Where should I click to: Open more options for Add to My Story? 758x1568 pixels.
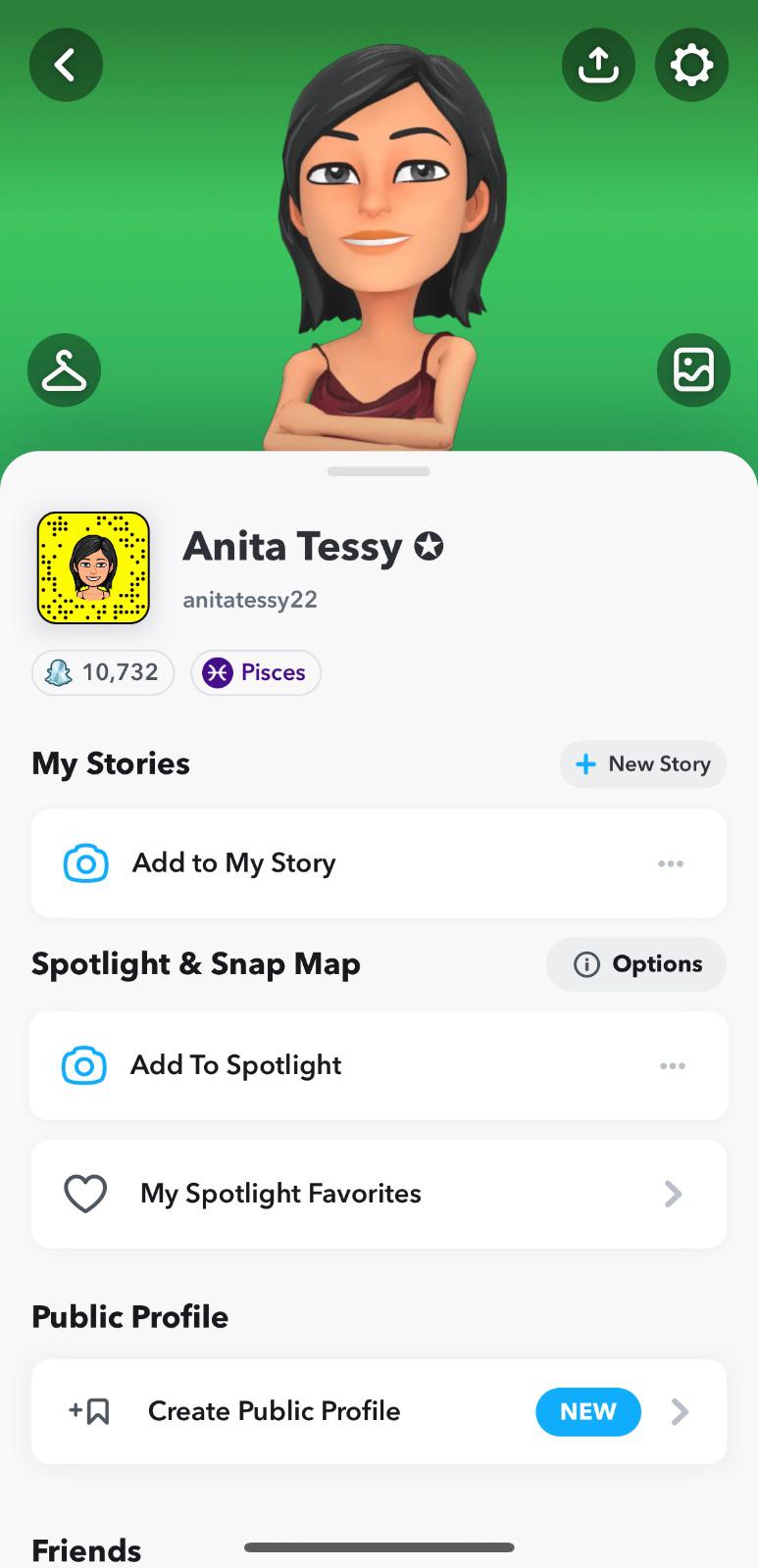(671, 863)
